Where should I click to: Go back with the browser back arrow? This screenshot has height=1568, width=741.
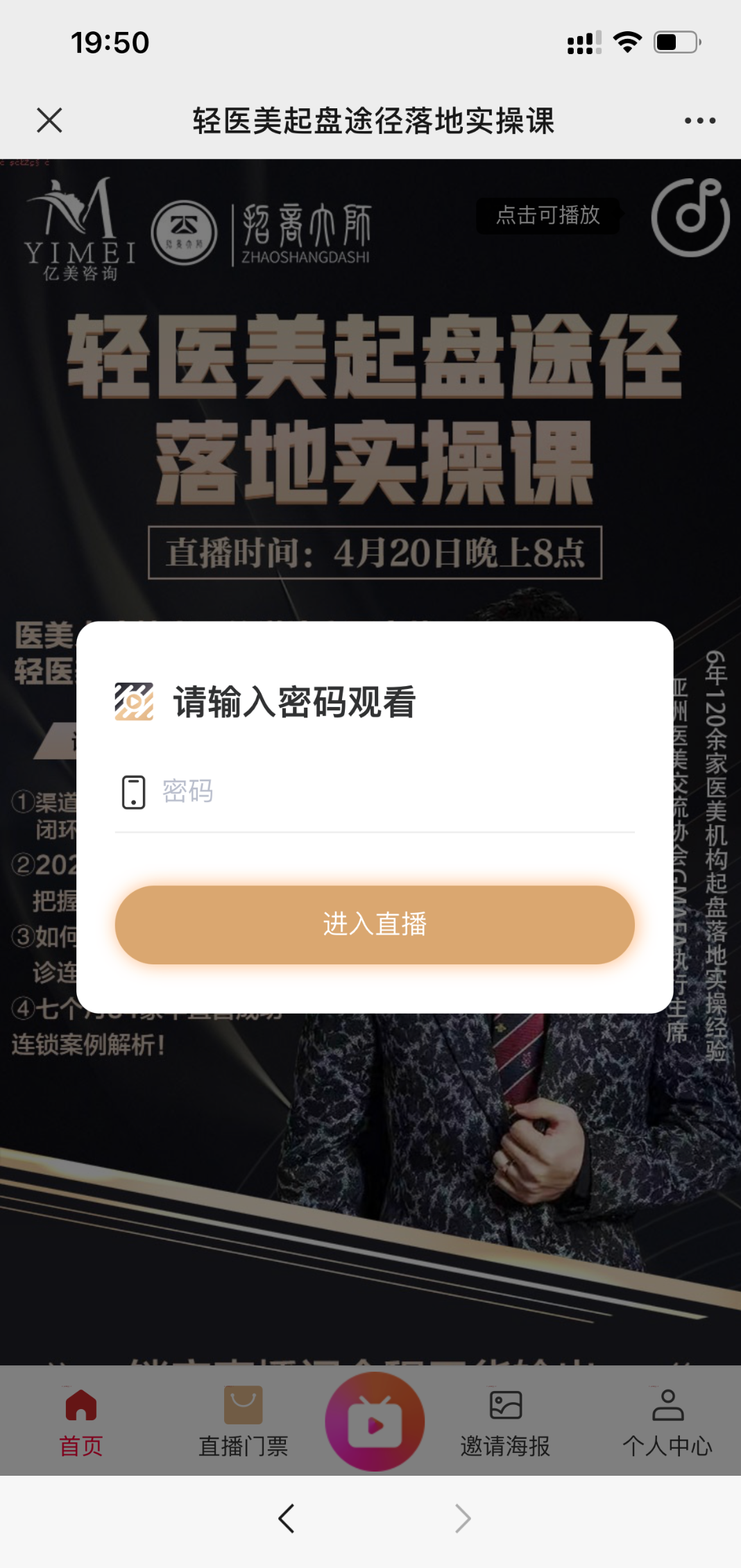click(287, 1518)
